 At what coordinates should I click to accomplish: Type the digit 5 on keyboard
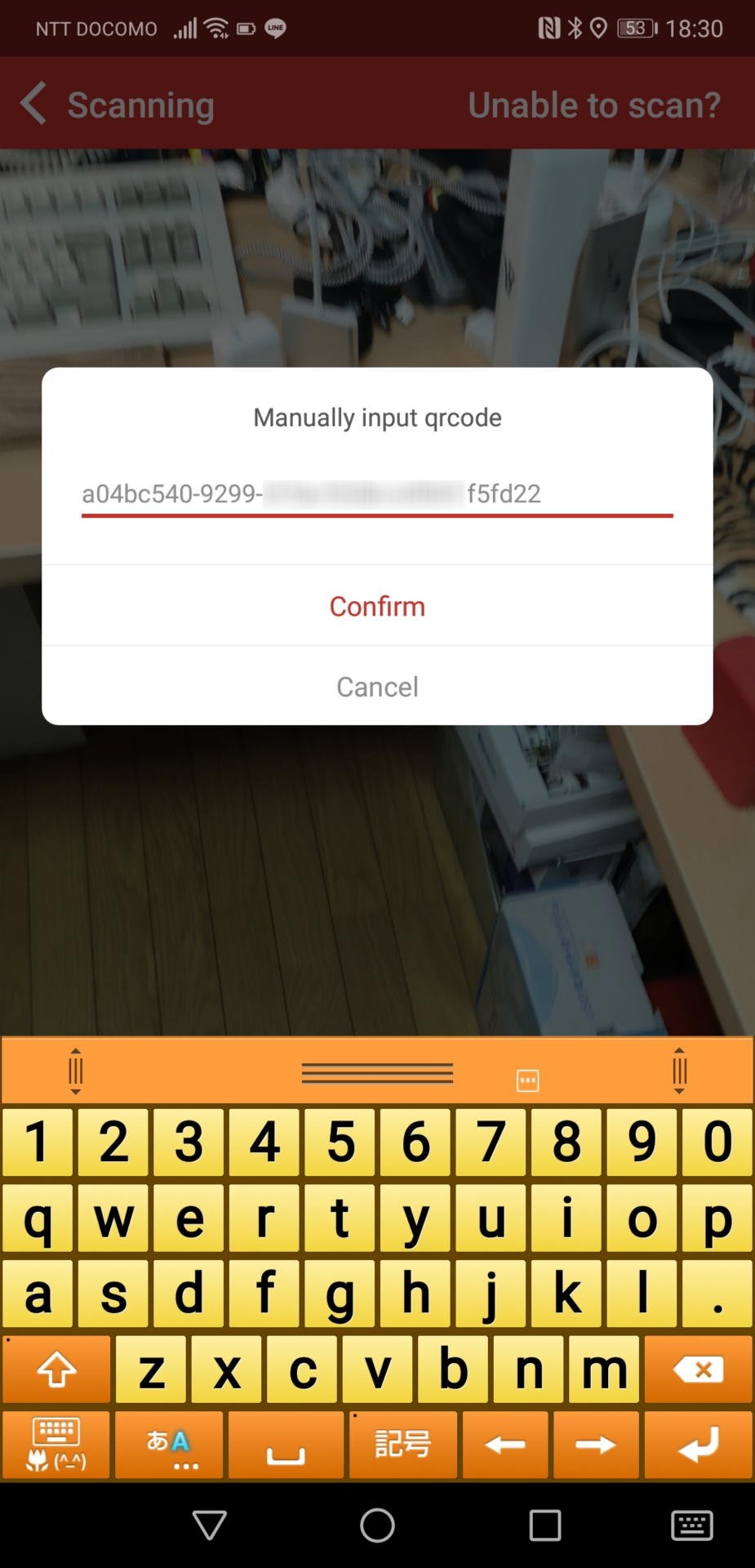[x=340, y=1141]
